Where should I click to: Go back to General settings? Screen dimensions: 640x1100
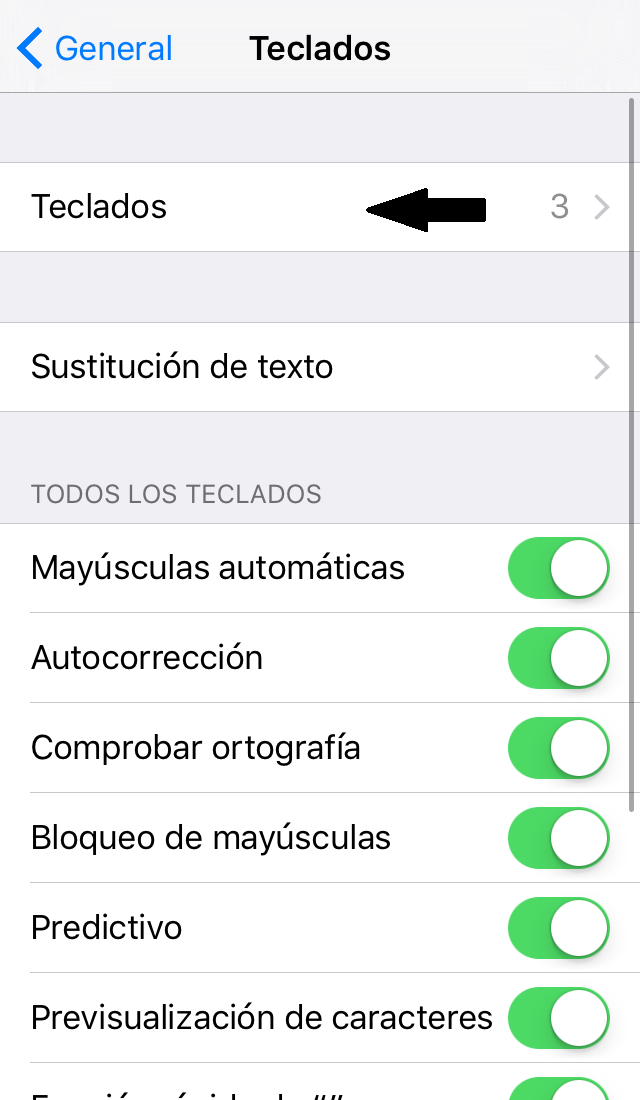[x=96, y=48]
